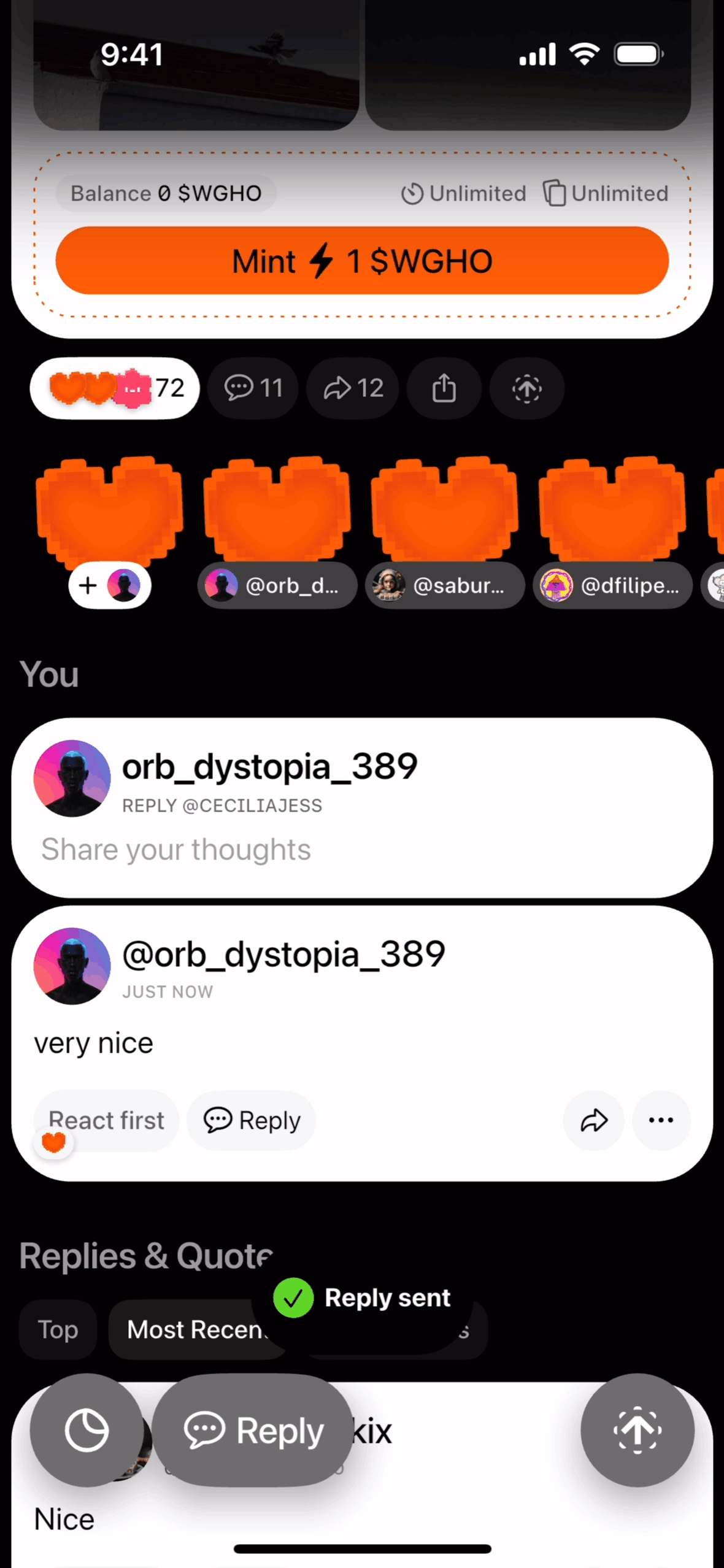Open the floating pie chart button
This screenshot has width=724, height=1568.
[x=87, y=1430]
